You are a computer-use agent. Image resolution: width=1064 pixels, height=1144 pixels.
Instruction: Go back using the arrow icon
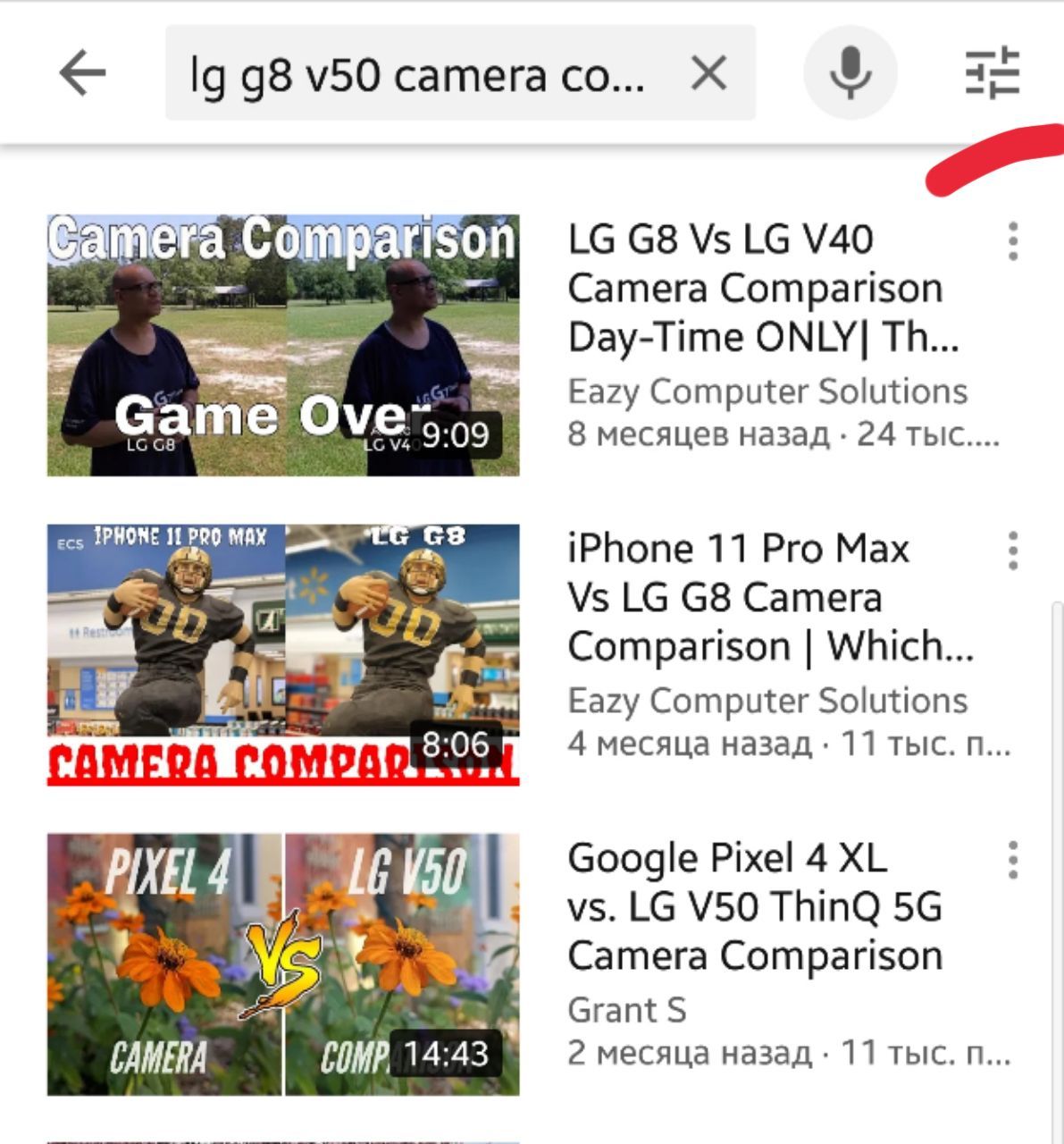point(82,72)
